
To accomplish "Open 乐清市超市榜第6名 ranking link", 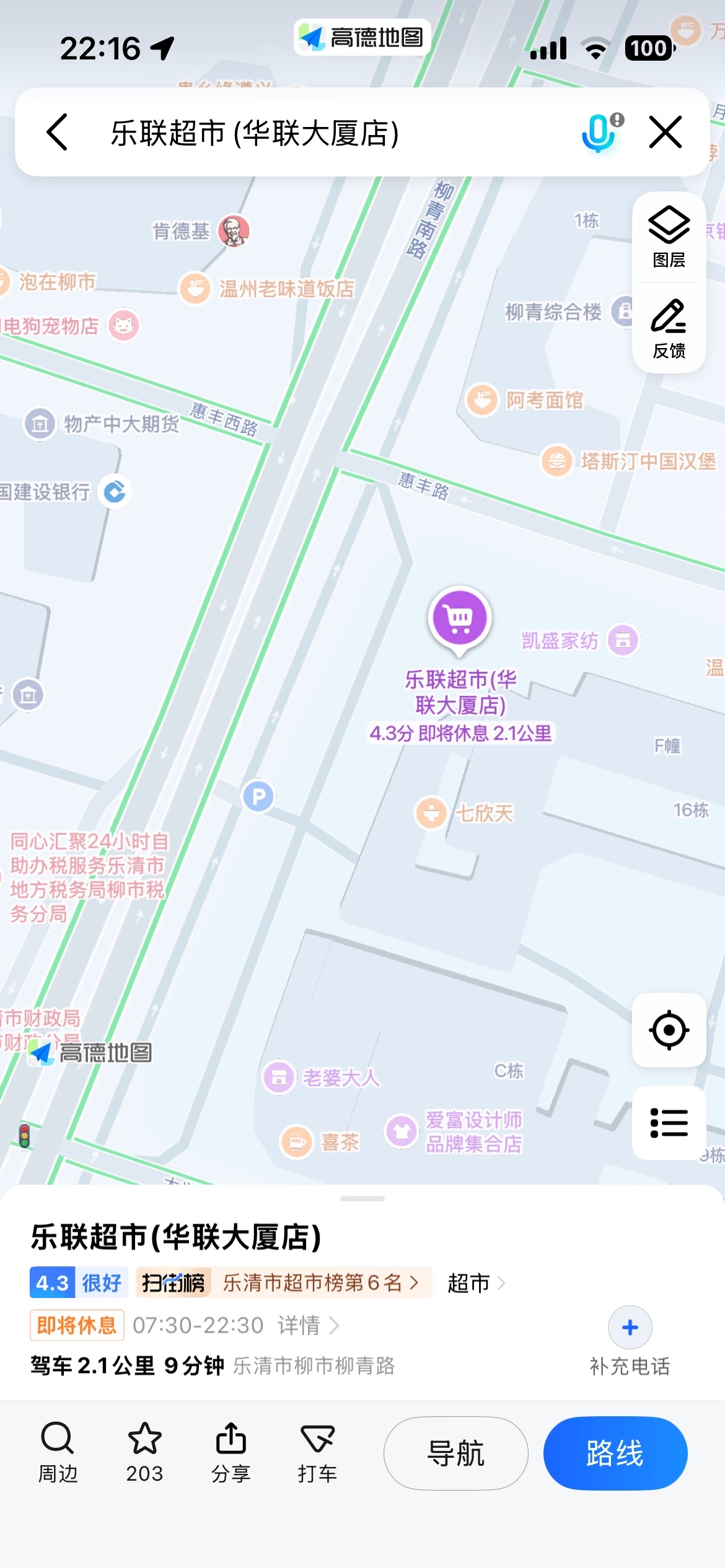I will click(319, 1282).
